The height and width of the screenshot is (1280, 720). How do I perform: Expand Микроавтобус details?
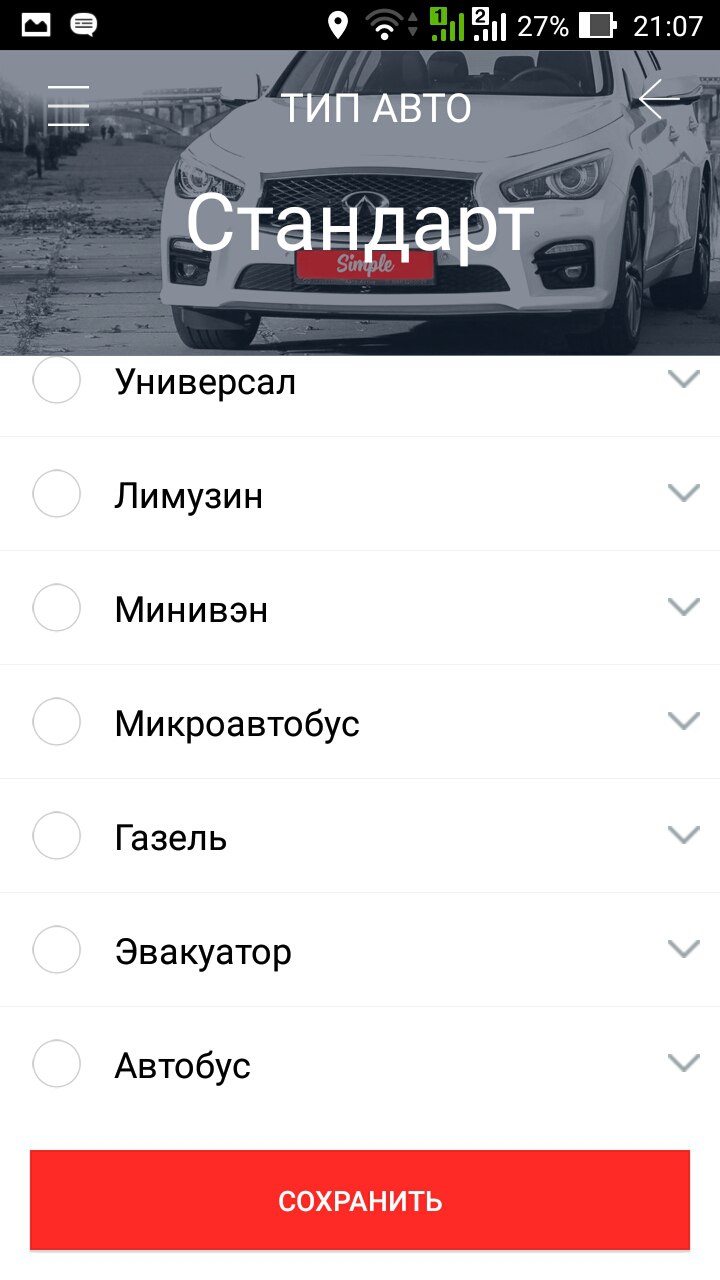pos(683,721)
